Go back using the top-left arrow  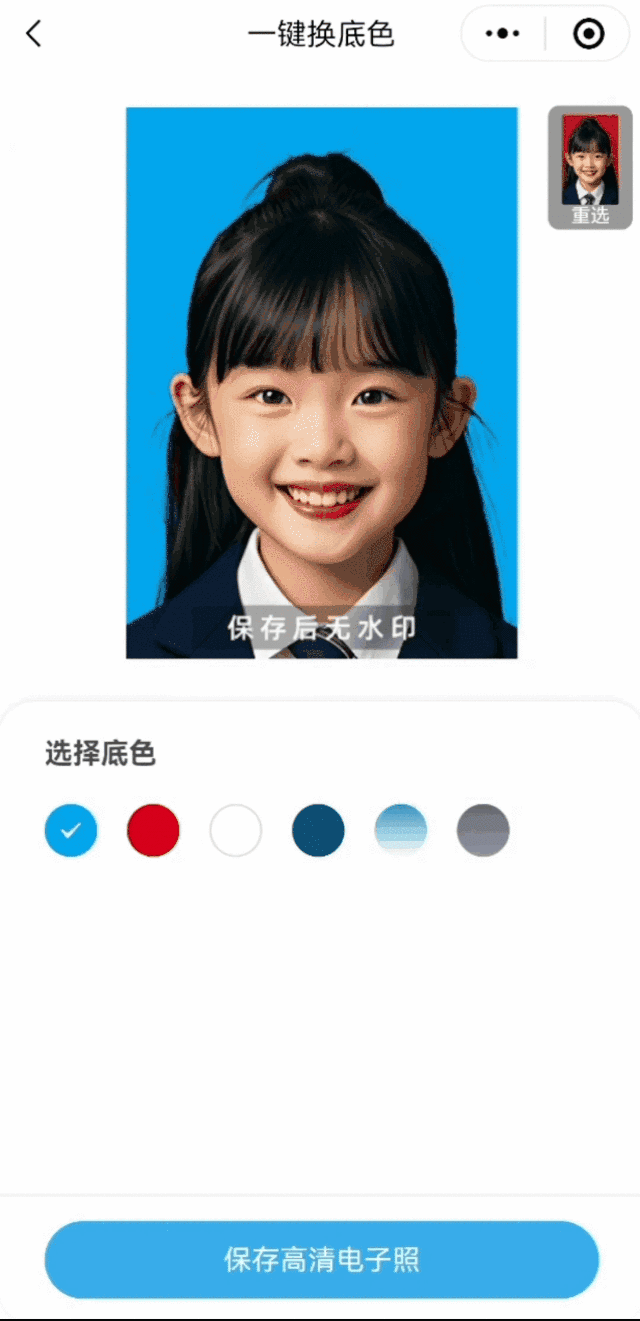tap(34, 34)
